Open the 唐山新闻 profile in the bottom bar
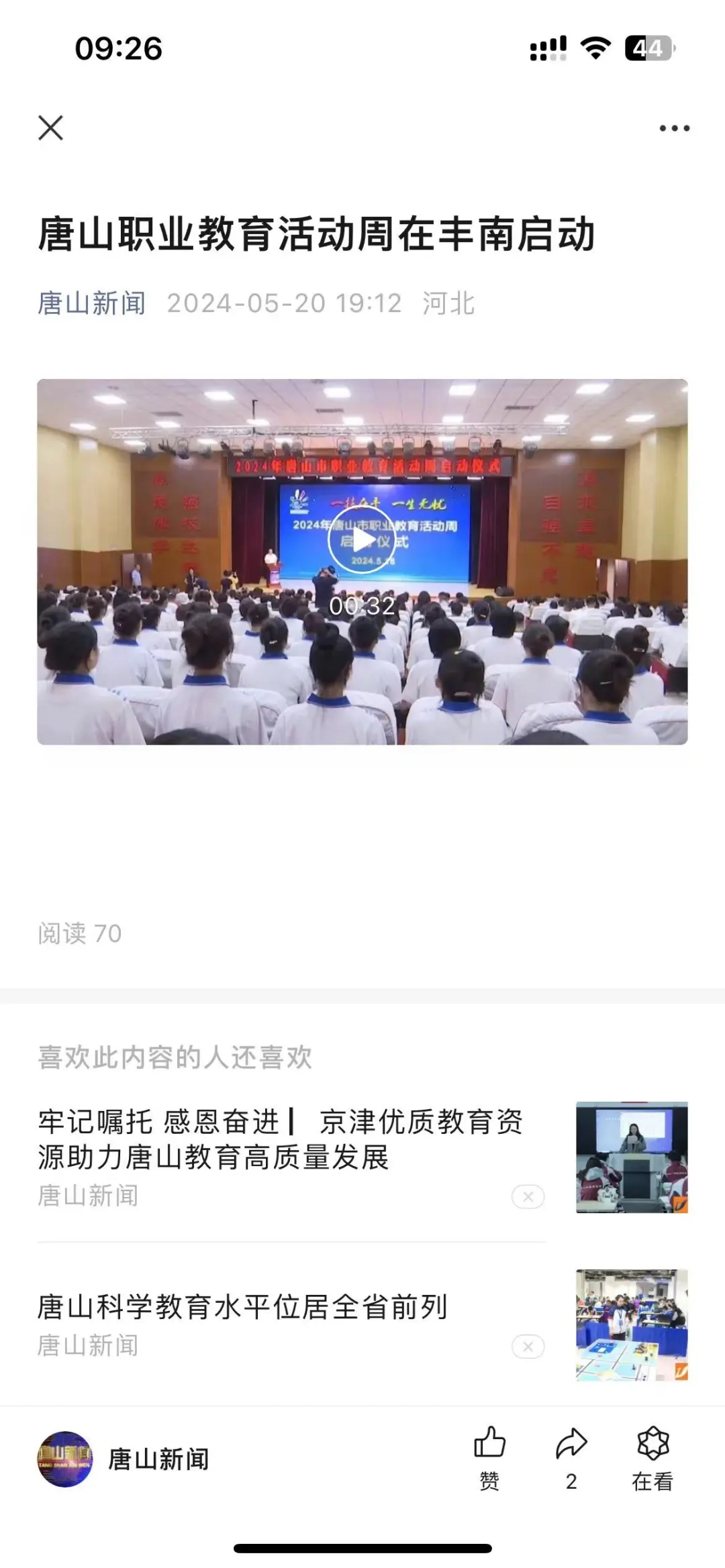725x1568 pixels. tap(124, 1459)
